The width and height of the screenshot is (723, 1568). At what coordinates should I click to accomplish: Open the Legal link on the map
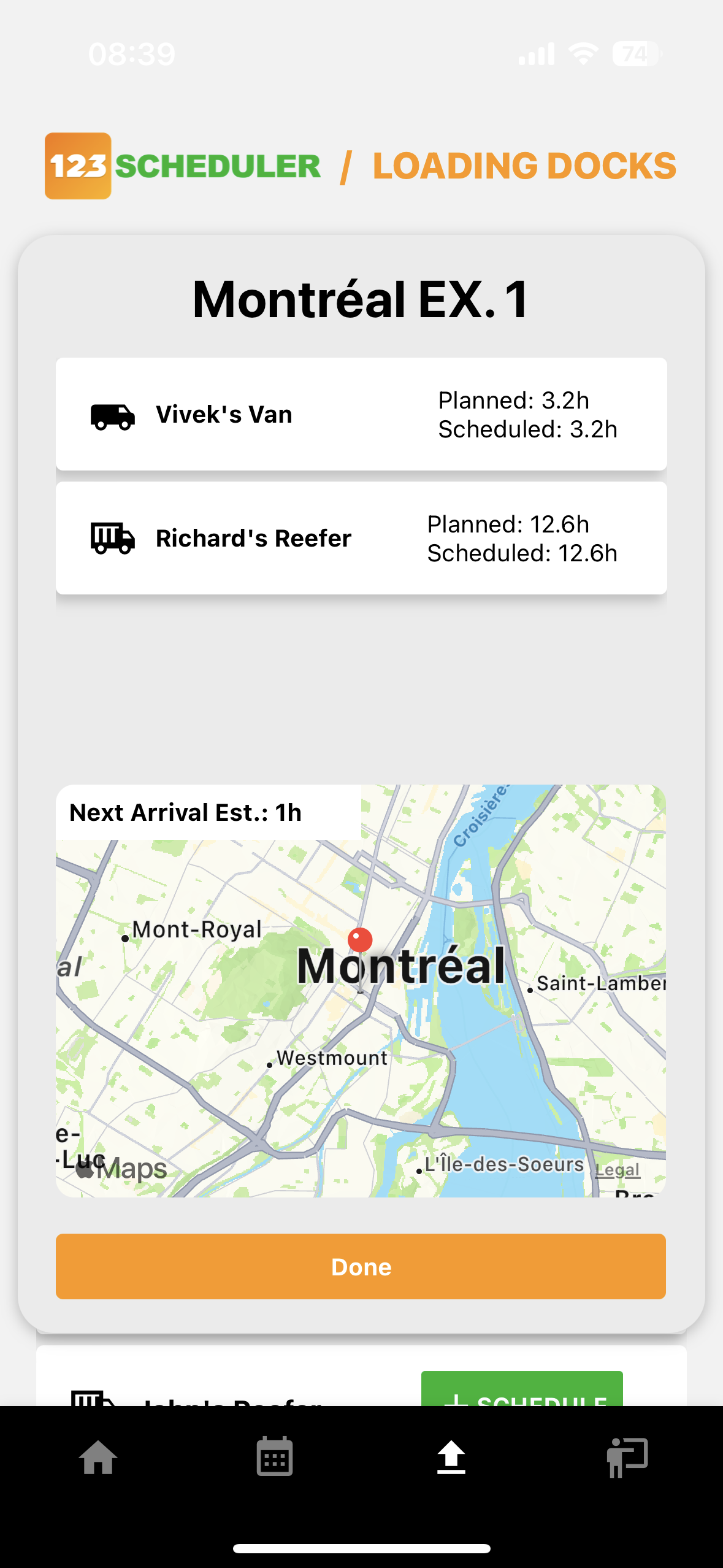tap(617, 1170)
